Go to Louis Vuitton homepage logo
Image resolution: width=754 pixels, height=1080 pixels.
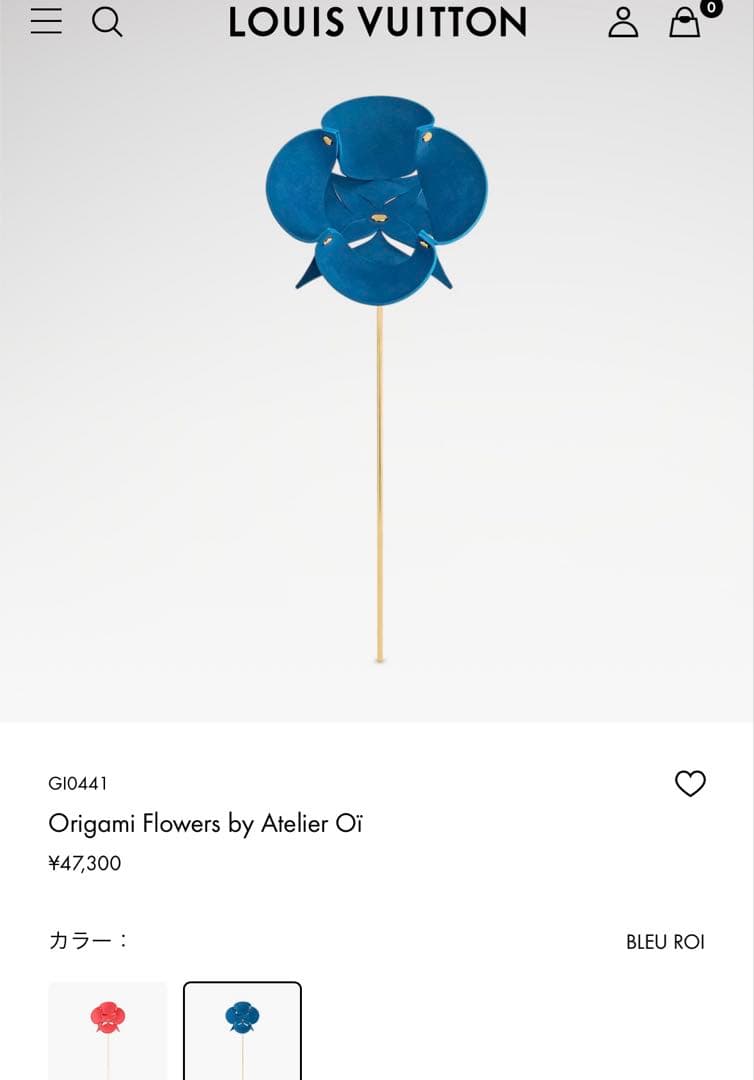(x=377, y=22)
